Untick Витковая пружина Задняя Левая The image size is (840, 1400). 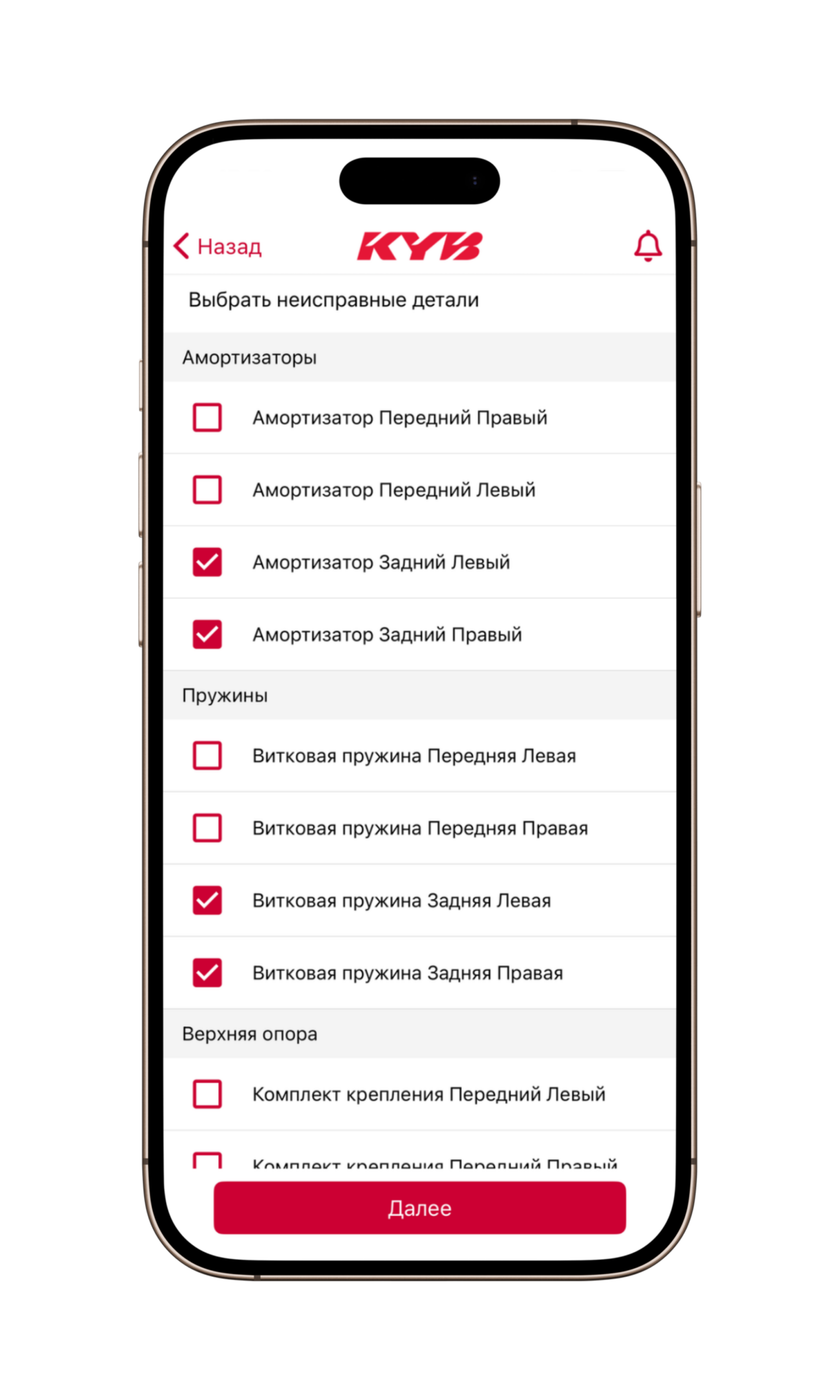[207, 900]
